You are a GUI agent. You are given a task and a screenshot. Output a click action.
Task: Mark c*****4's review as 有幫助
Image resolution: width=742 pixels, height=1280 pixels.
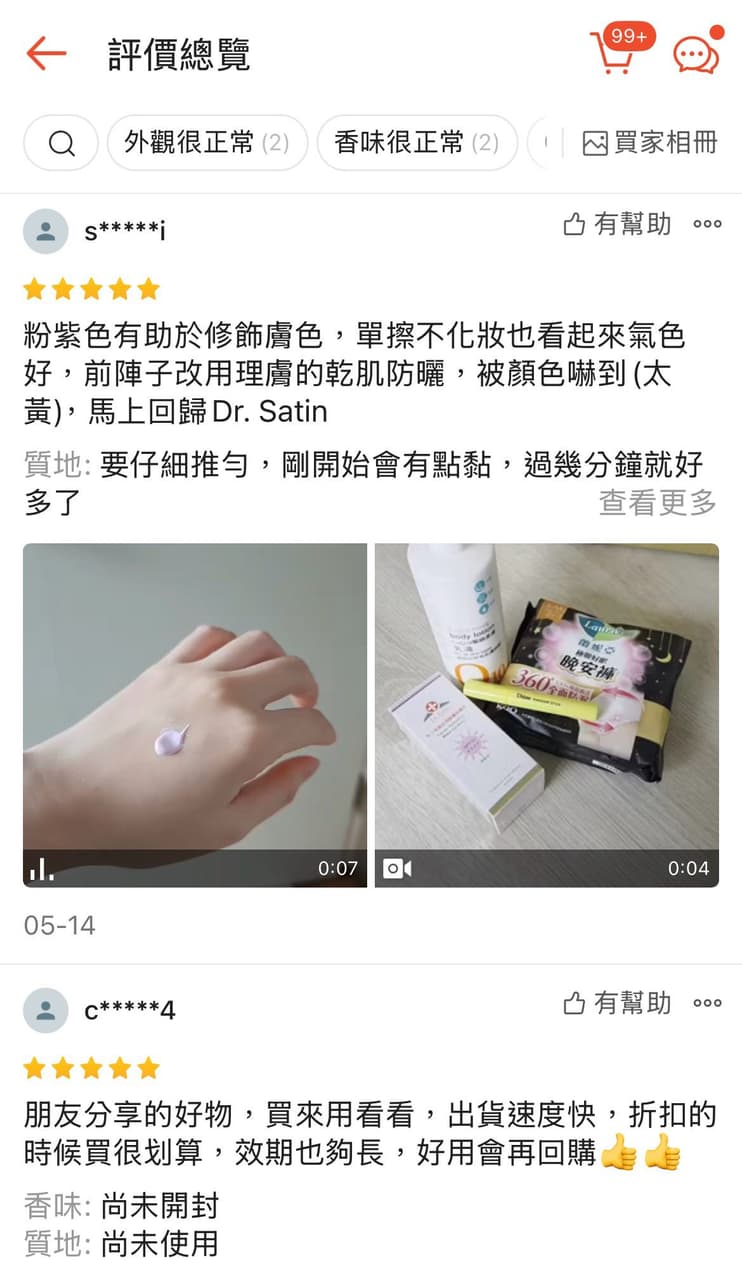[x=617, y=1003]
